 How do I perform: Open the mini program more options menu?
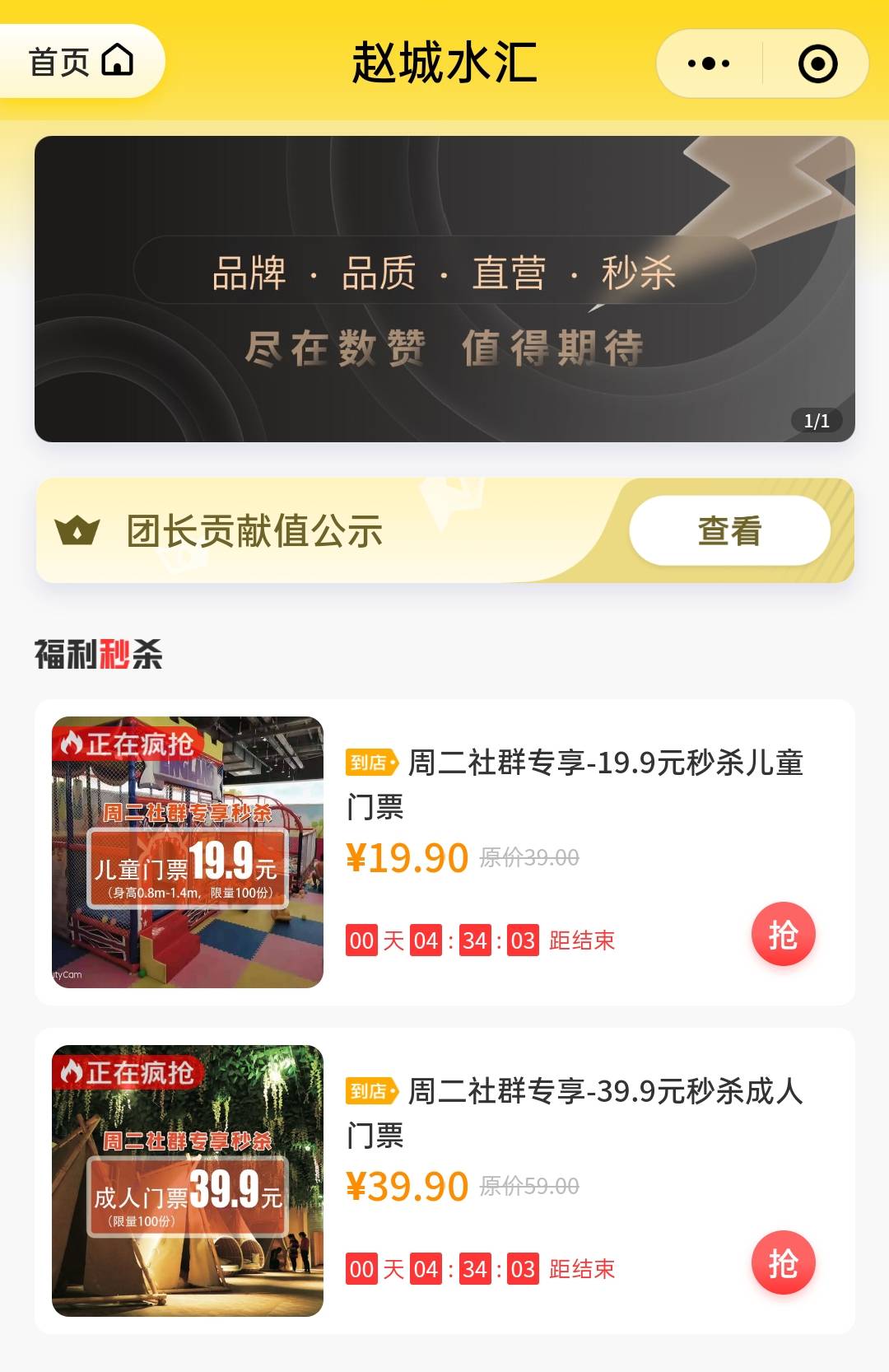click(x=709, y=63)
